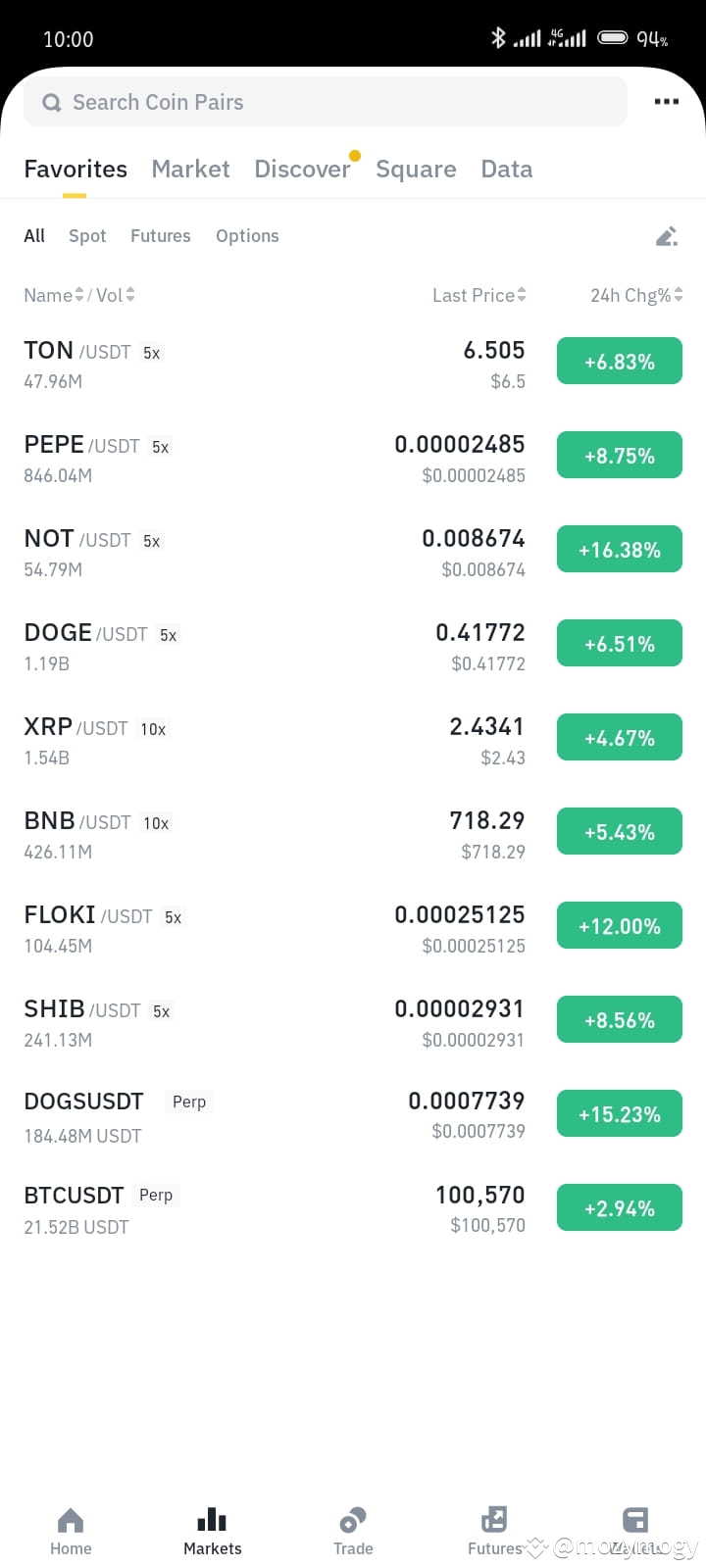
Task: Open the XRP/USDT row
Action: pos(353,740)
